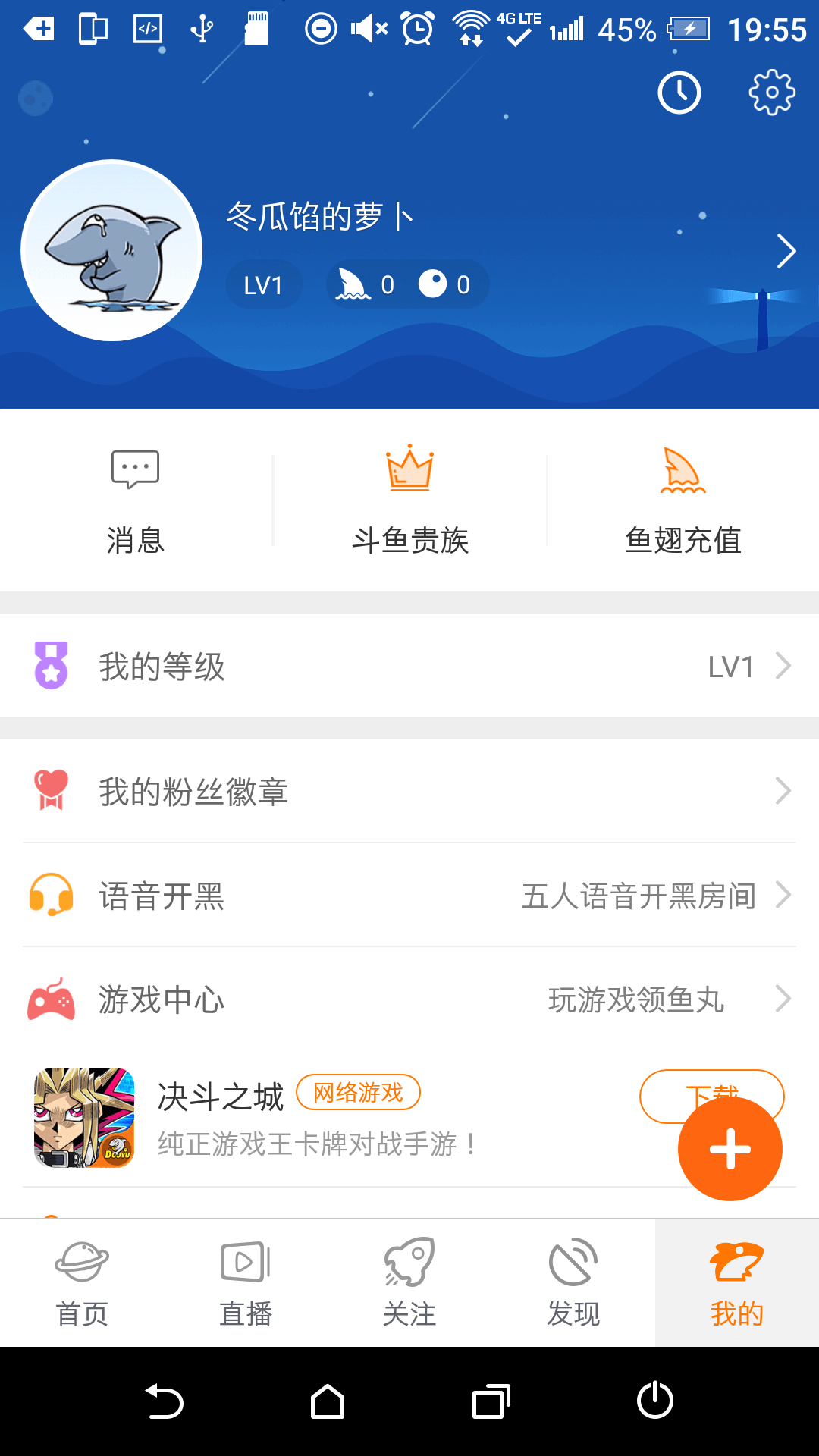Switch to the 首页 home tab
819x1456 pixels.
coord(82,1283)
